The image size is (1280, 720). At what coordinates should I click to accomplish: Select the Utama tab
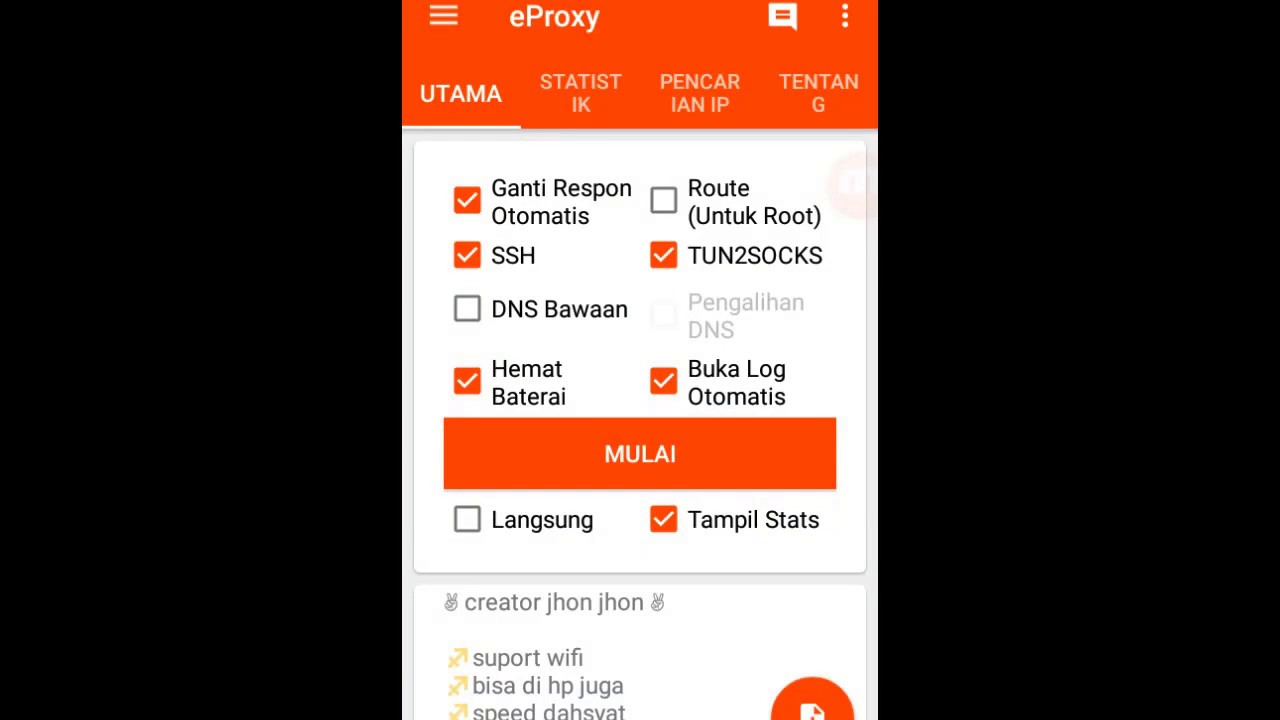461,93
